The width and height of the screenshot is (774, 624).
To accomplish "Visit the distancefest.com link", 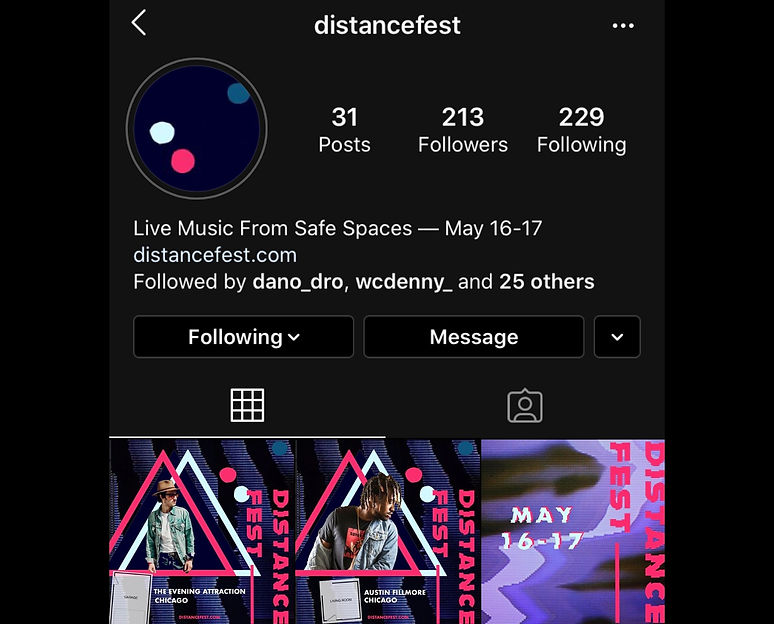I will (215, 255).
